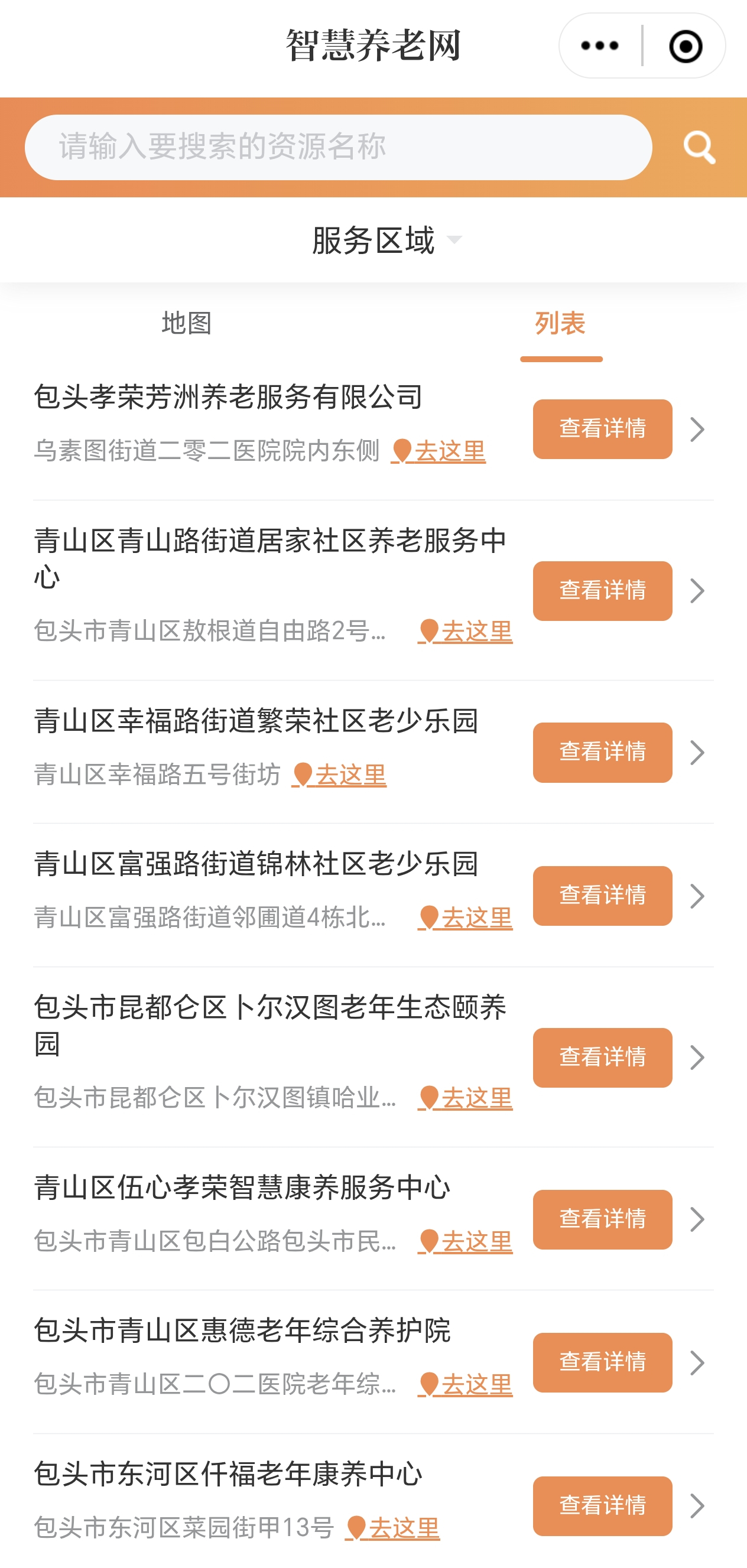Viewport: 747px width, 1568px height.
Task: View details for 青山区富强路街道锦林社区老少乐园
Action: point(602,896)
